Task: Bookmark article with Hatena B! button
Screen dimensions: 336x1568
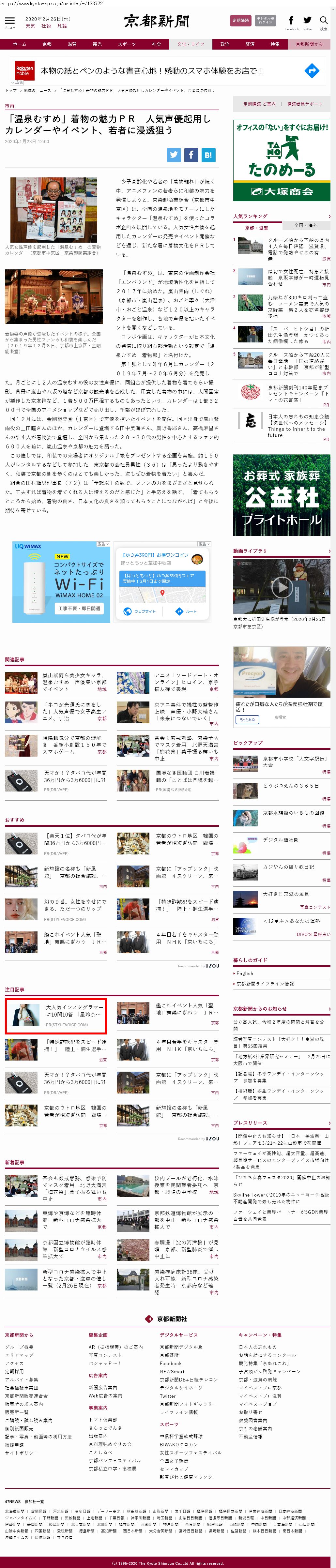Action: (208, 155)
